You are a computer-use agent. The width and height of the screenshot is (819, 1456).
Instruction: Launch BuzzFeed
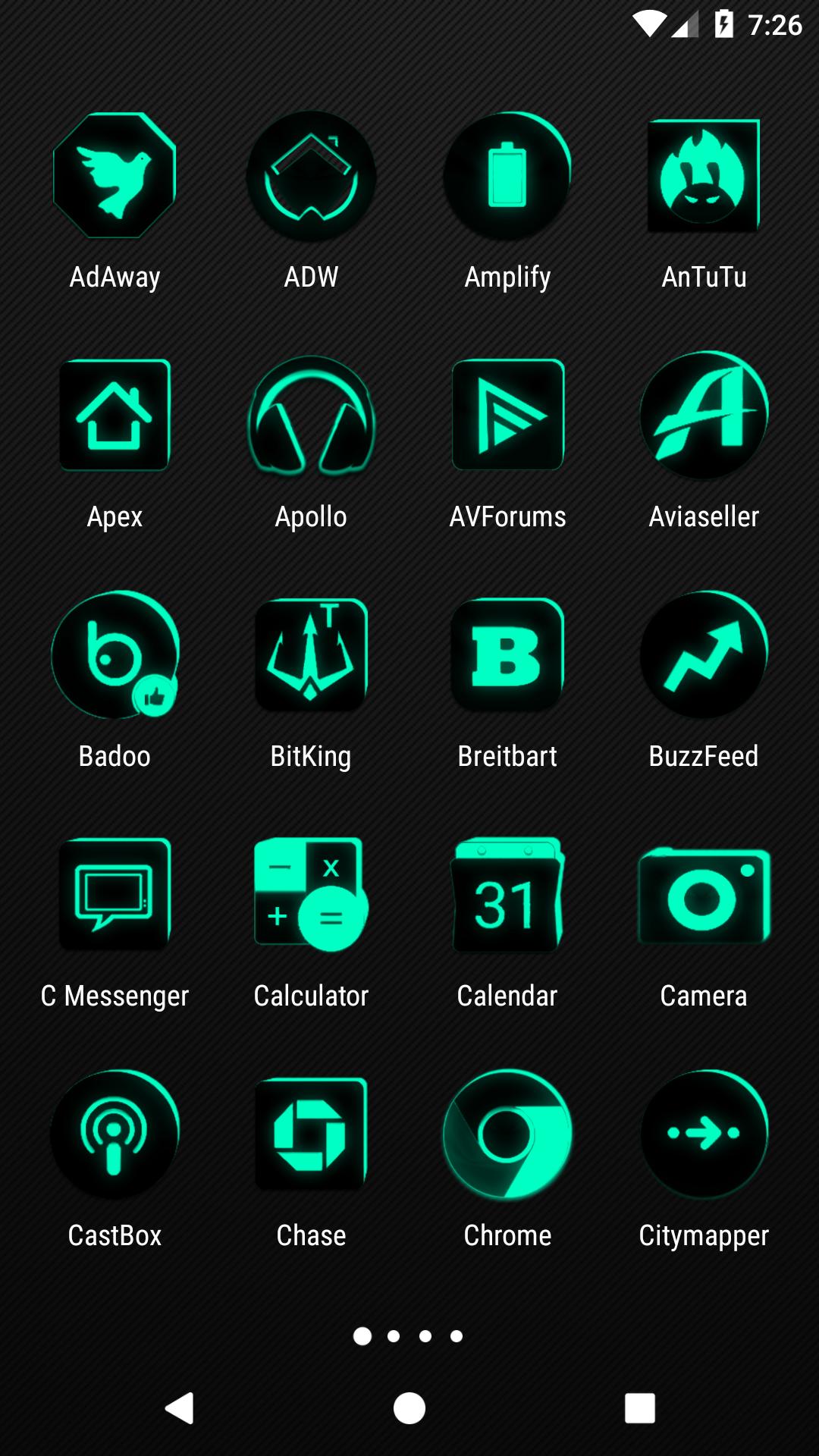tap(704, 655)
